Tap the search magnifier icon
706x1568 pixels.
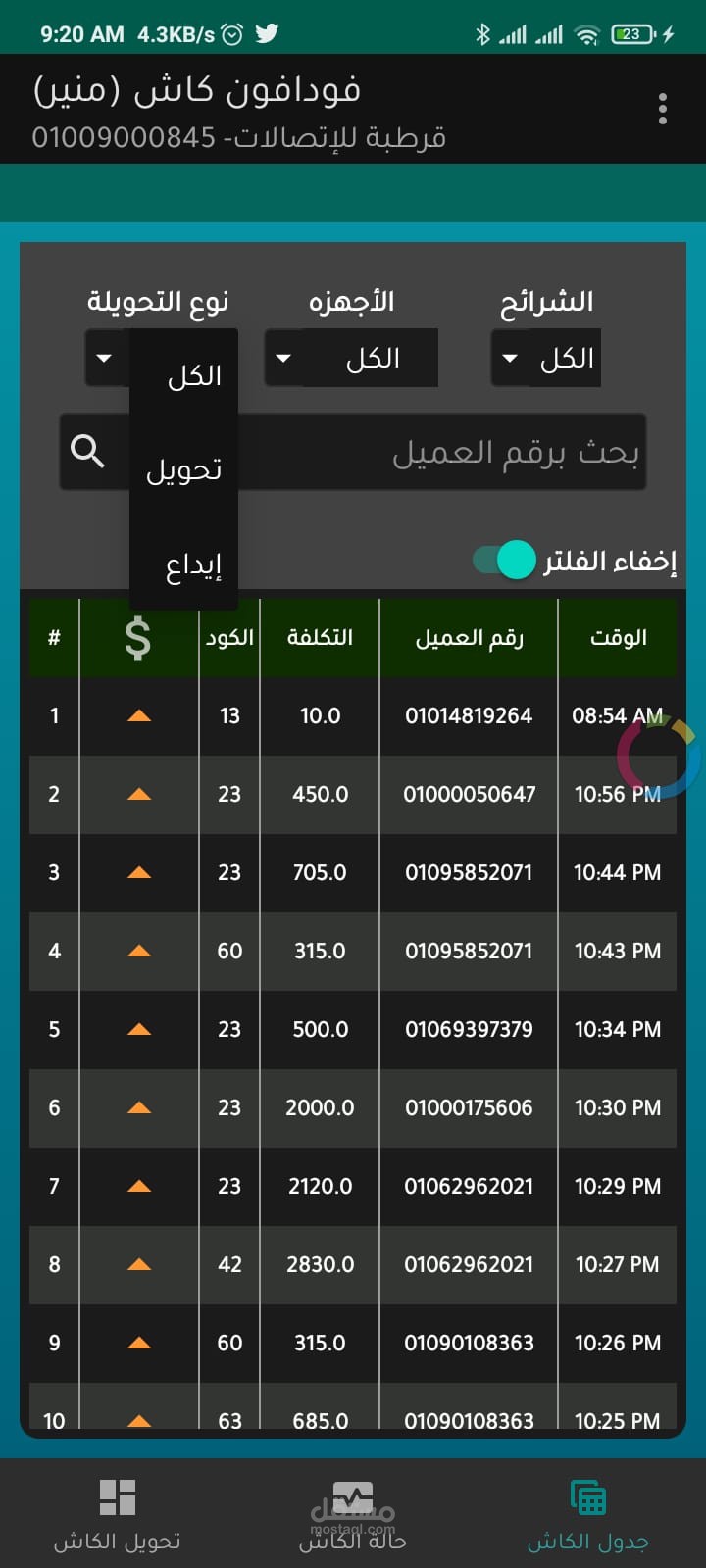pyautogui.click(x=88, y=452)
